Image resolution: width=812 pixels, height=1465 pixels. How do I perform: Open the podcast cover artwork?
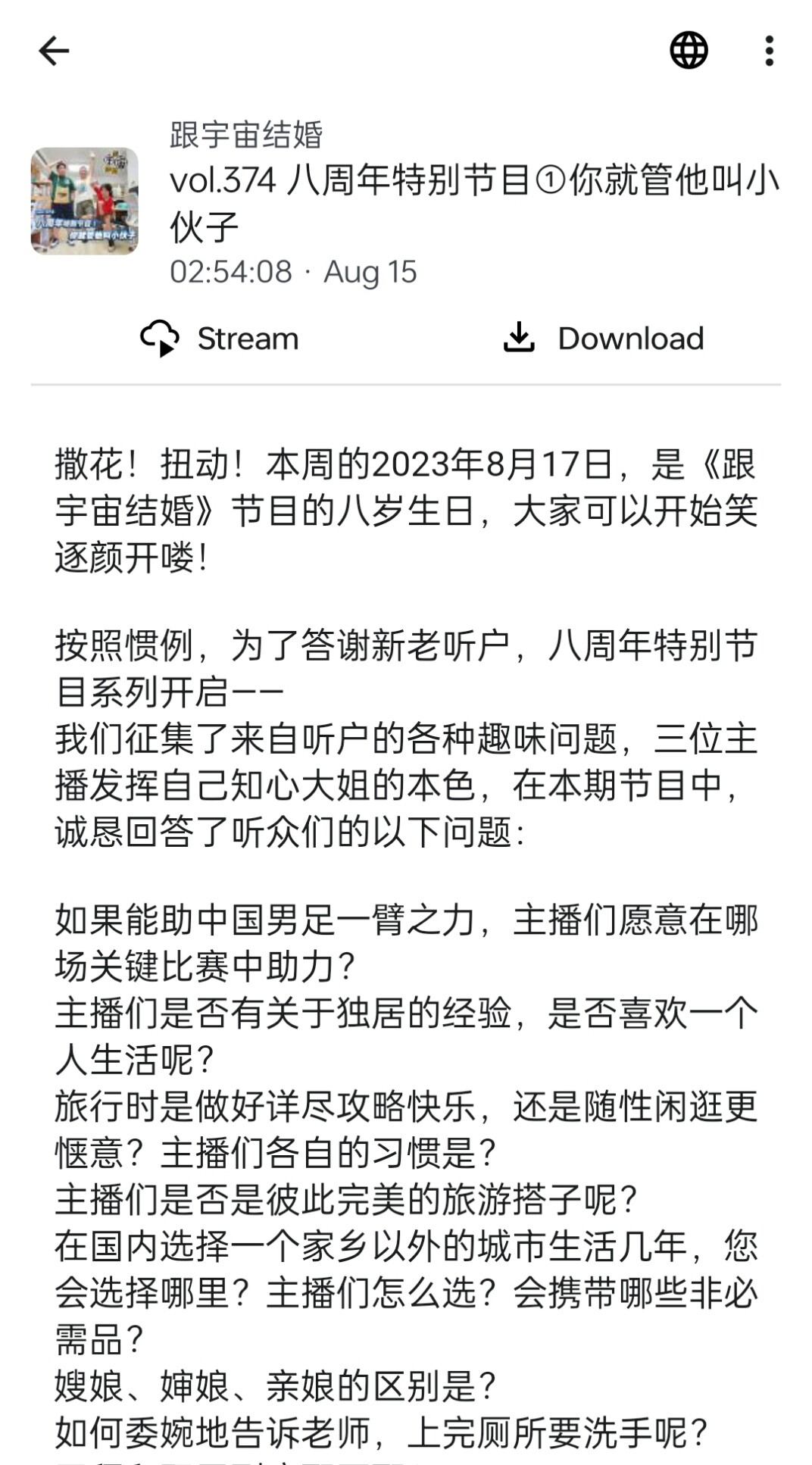[x=84, y=201]
